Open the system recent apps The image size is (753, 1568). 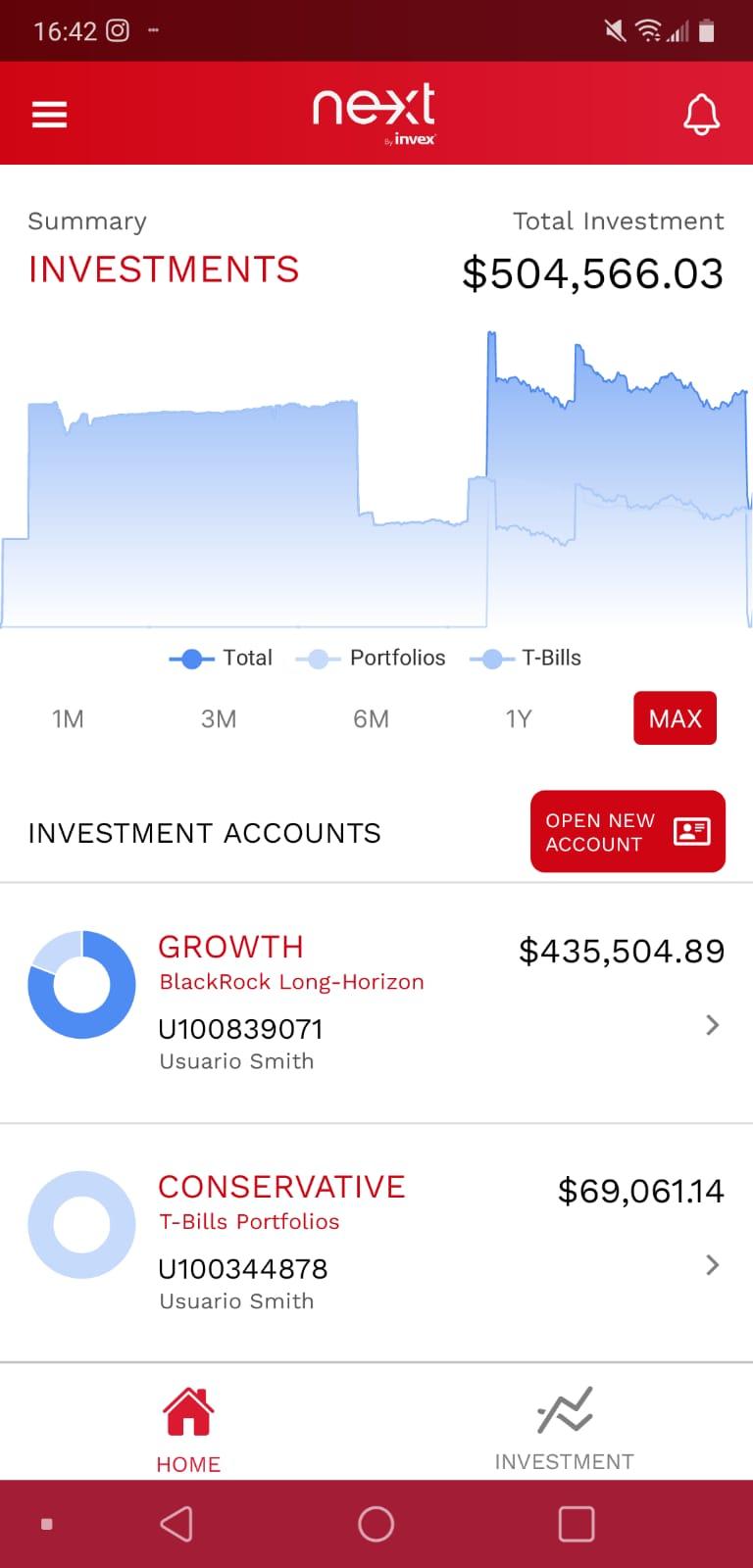point(577,1524)
